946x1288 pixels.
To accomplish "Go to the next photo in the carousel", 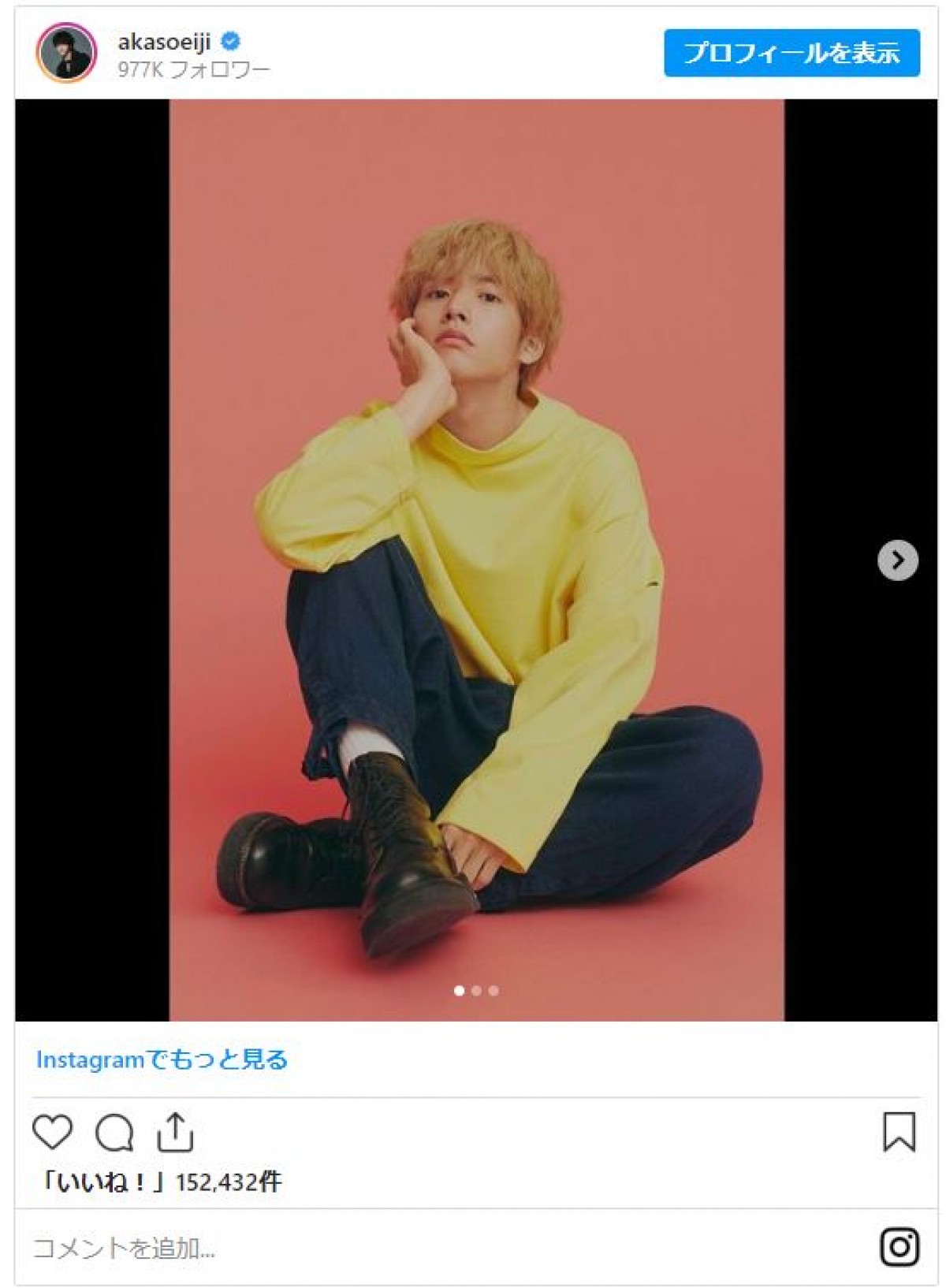I will coord(897,560).
